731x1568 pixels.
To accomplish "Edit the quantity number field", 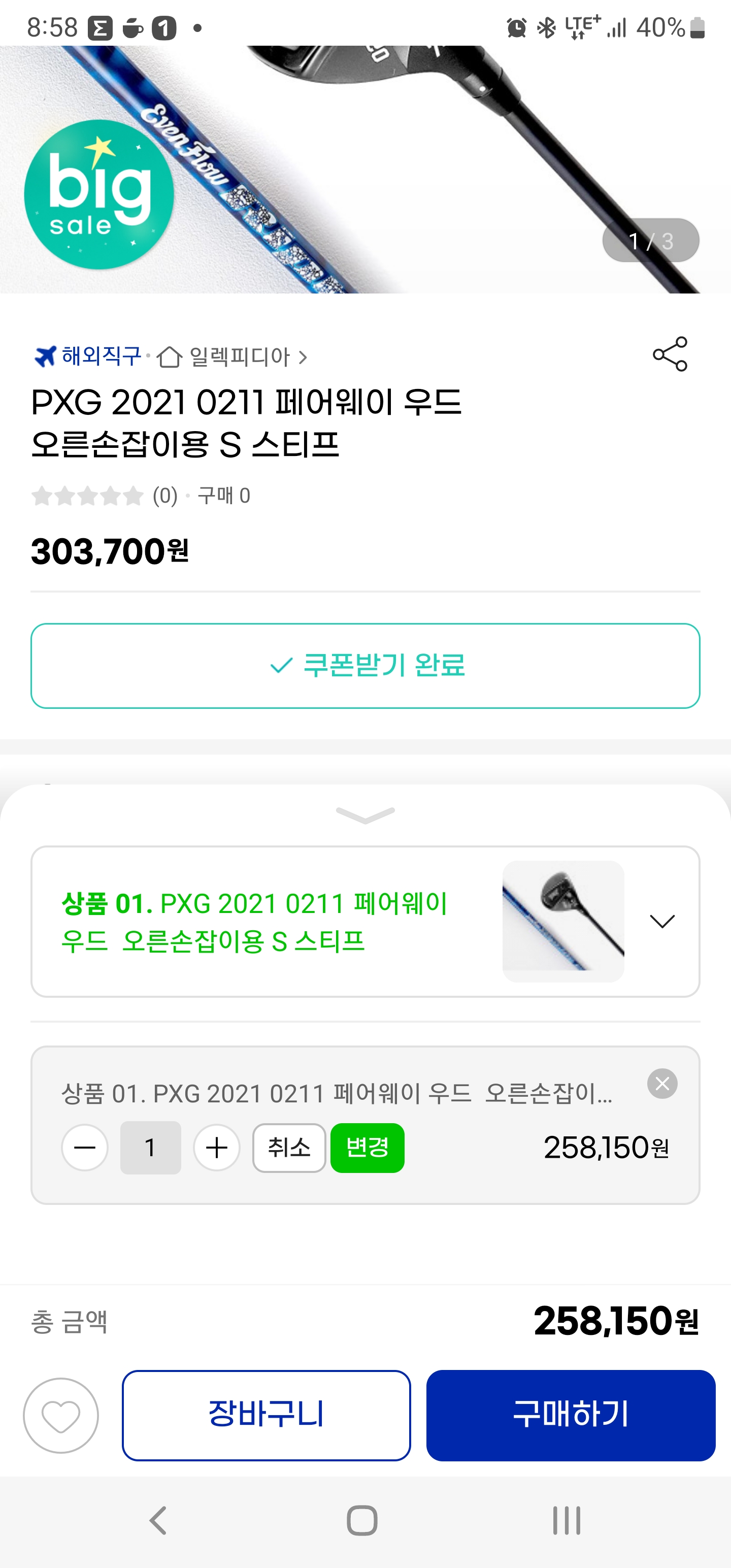I will click(x=150, y=1148).
